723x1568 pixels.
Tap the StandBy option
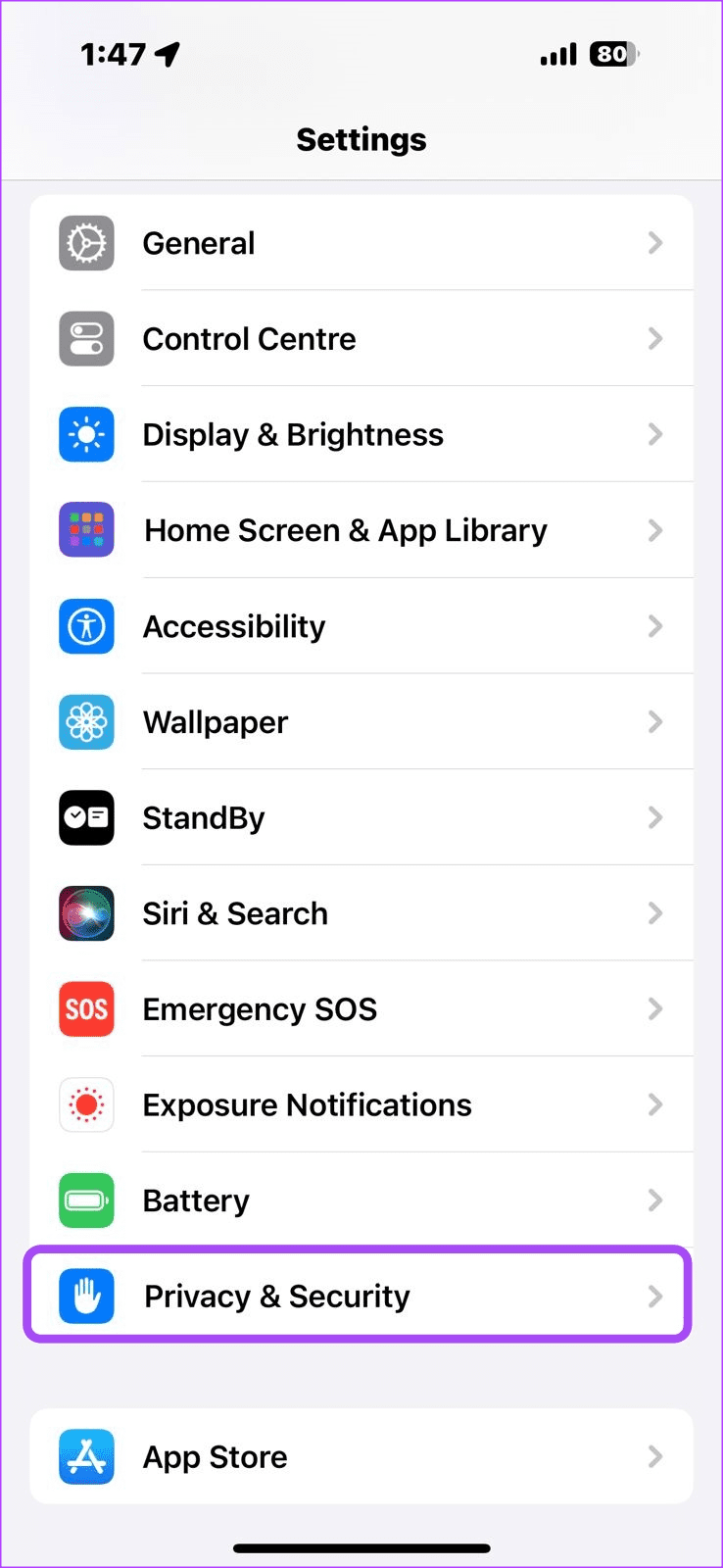pyautogui.click(x=361, y=817)
